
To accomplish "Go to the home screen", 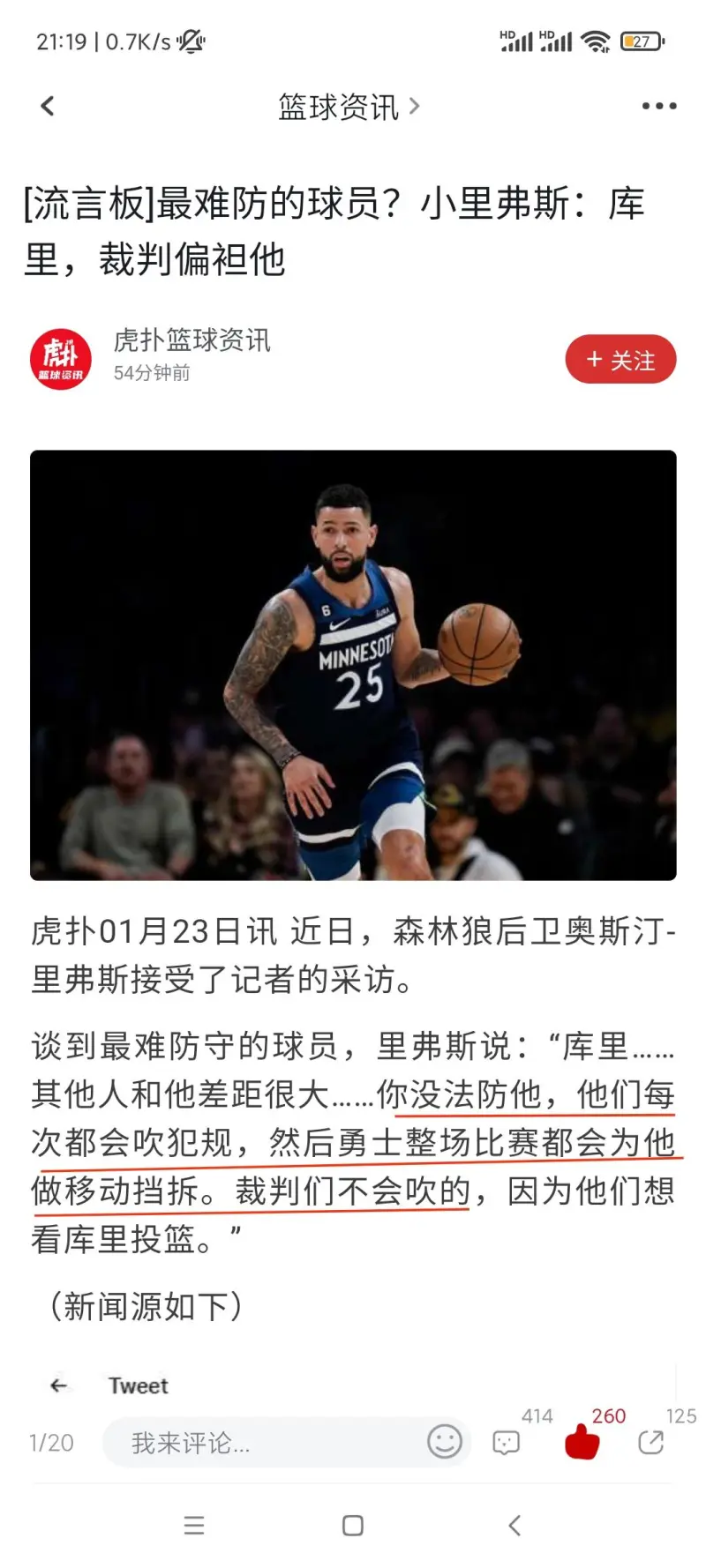I will pyautogui.click(x=353, y=1526).
